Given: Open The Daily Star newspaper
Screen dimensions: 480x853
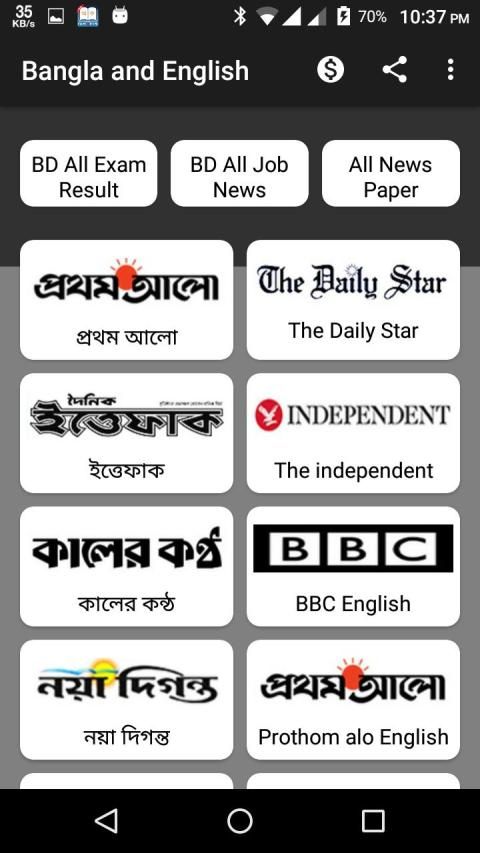Looking at the screenshot, I should pyautogui.click(x=353, y=300).
